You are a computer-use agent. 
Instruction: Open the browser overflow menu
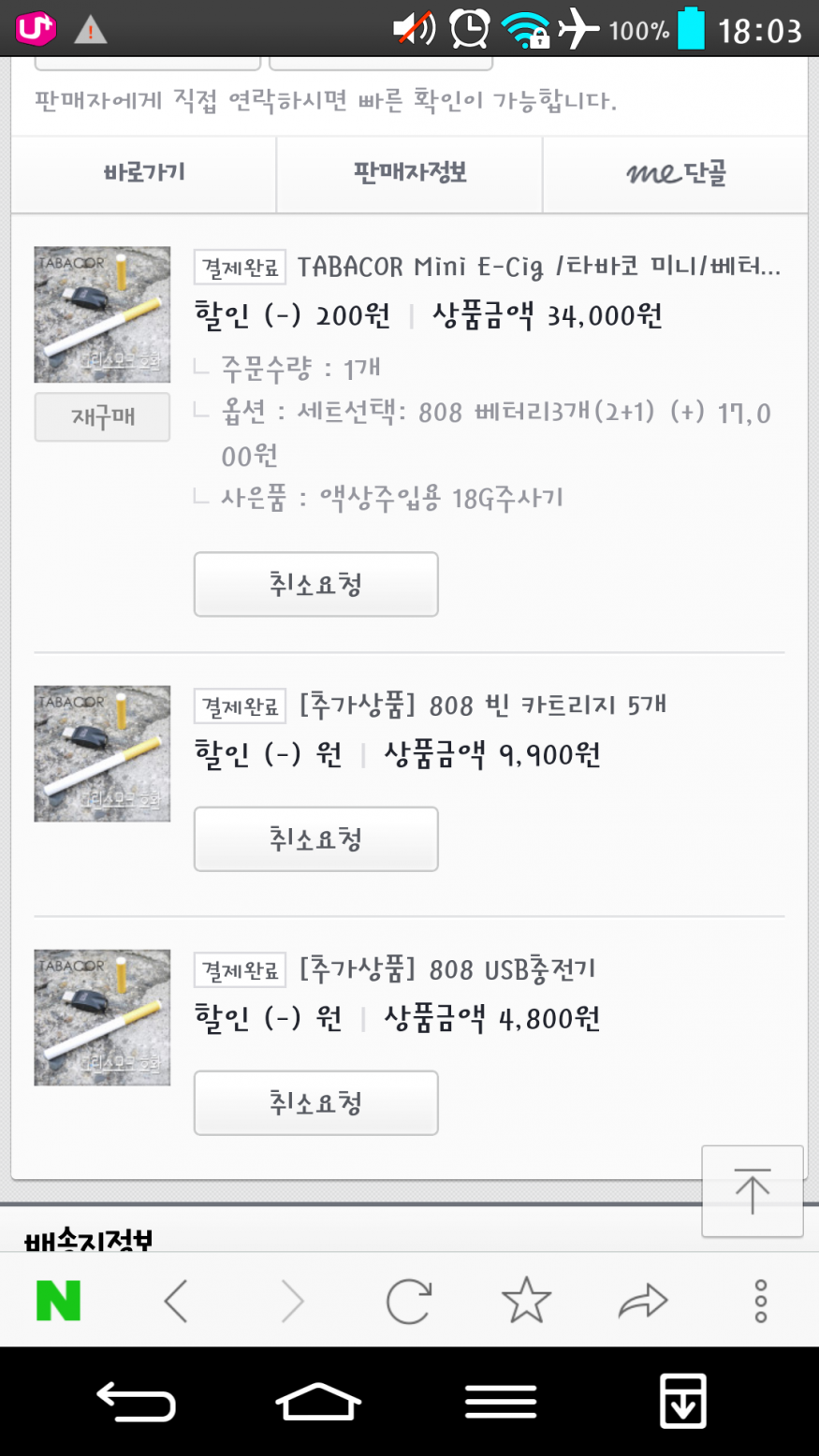[760, 1301]
